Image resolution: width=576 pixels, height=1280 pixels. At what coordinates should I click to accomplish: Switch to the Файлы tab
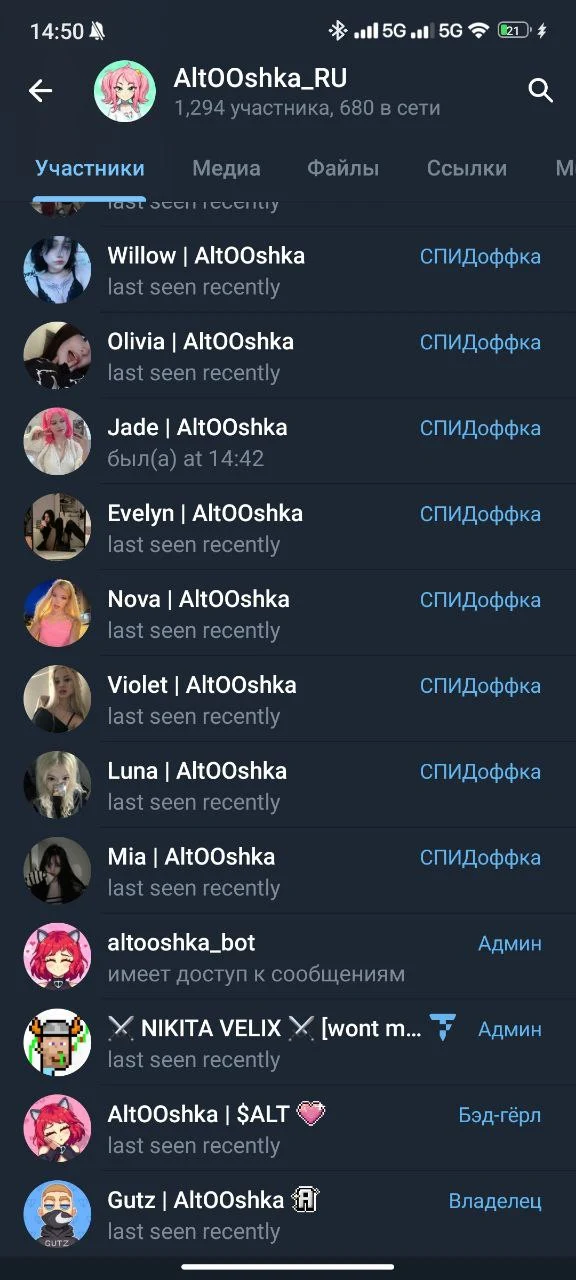click(343, 169)
